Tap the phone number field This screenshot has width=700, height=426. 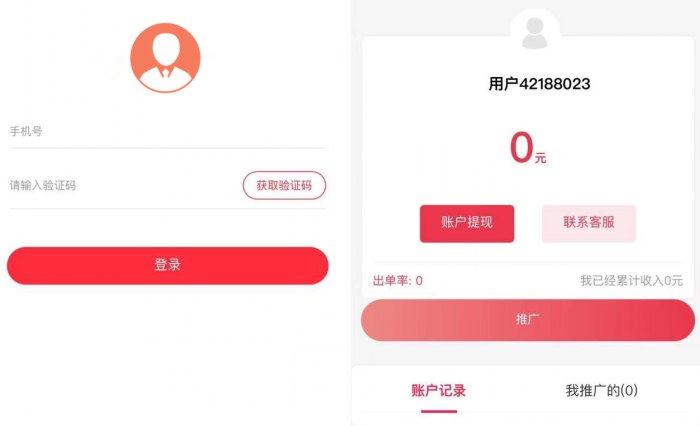(x=167, y=132)
